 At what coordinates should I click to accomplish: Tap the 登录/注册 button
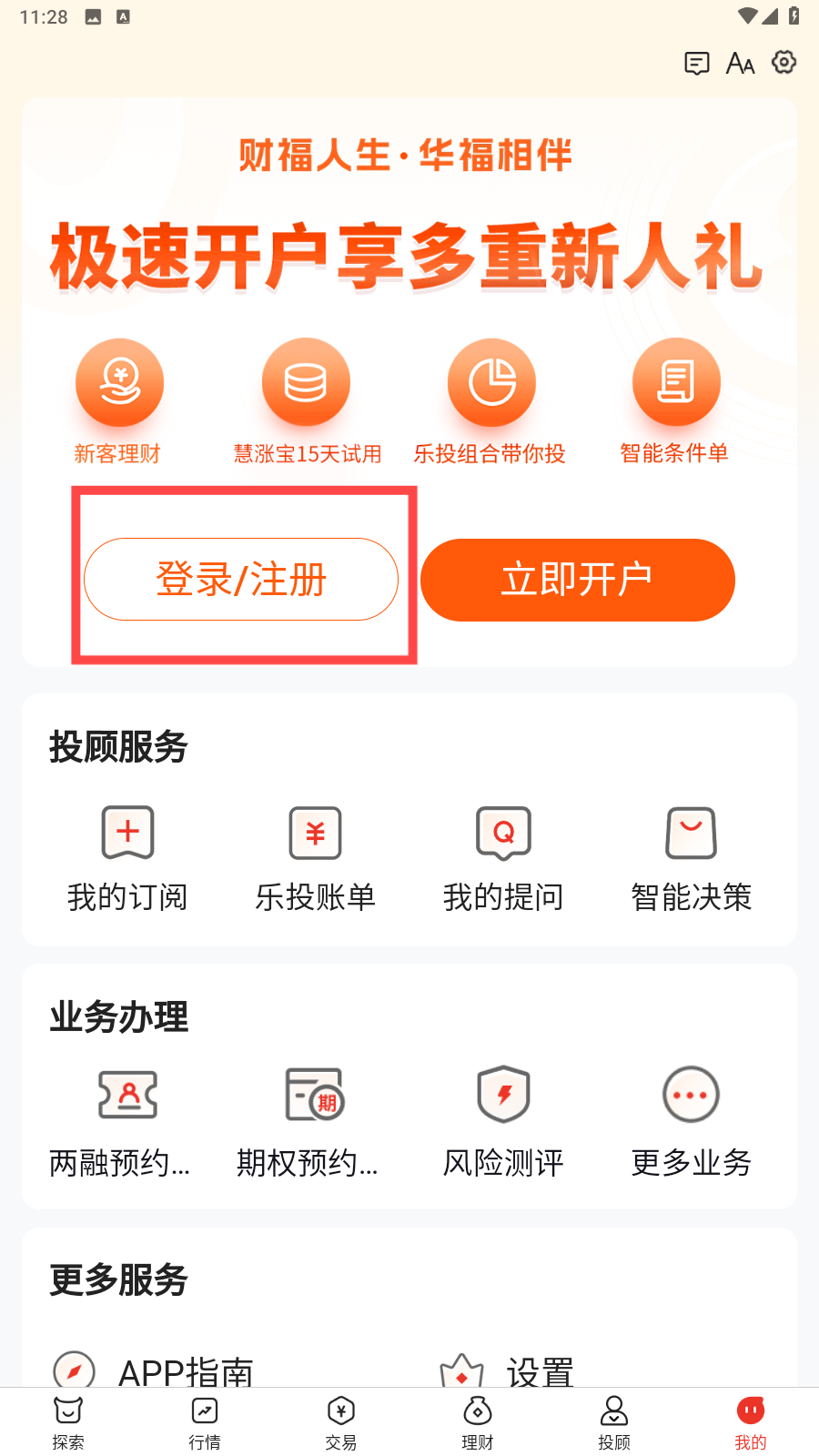241,580
